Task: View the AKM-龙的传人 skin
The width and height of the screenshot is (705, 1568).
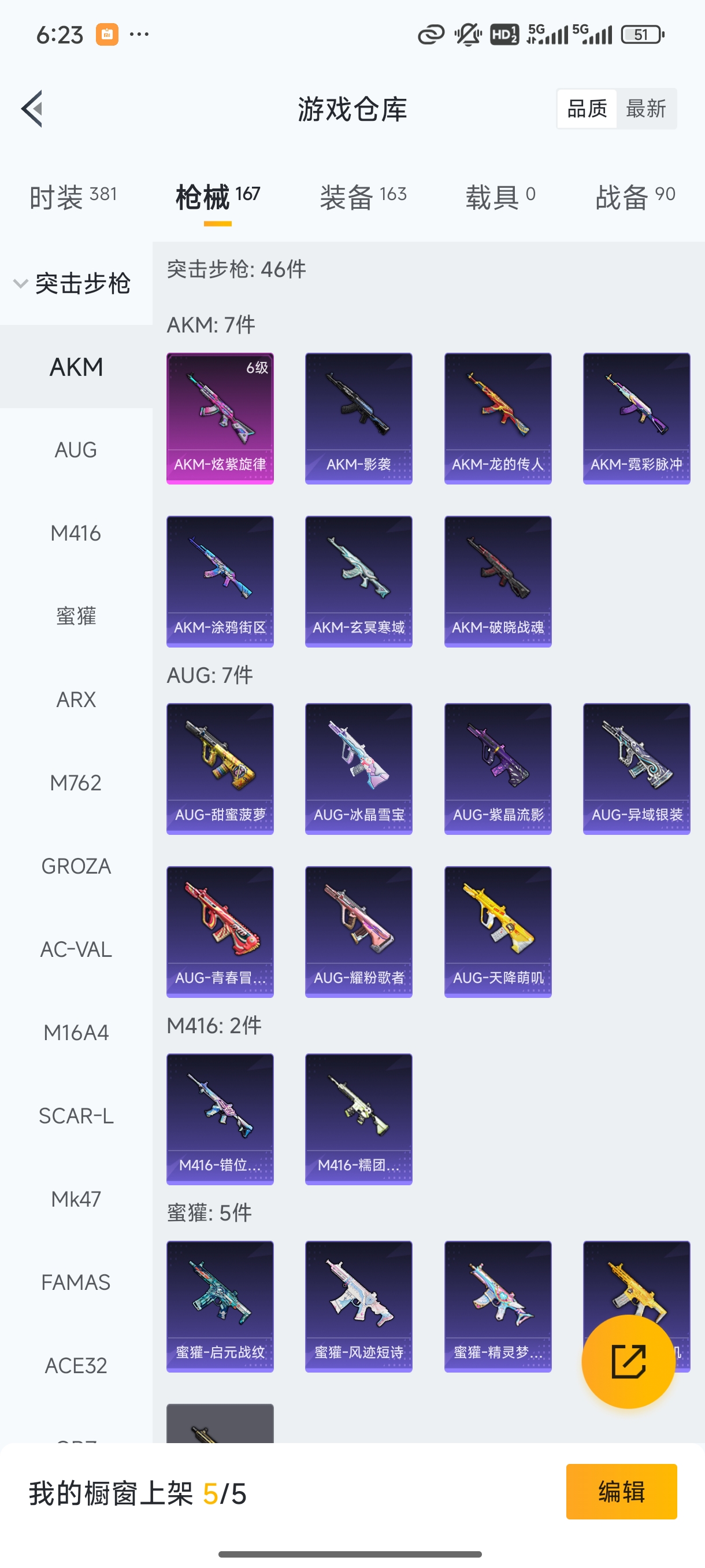Action: (x=498, y=418)
